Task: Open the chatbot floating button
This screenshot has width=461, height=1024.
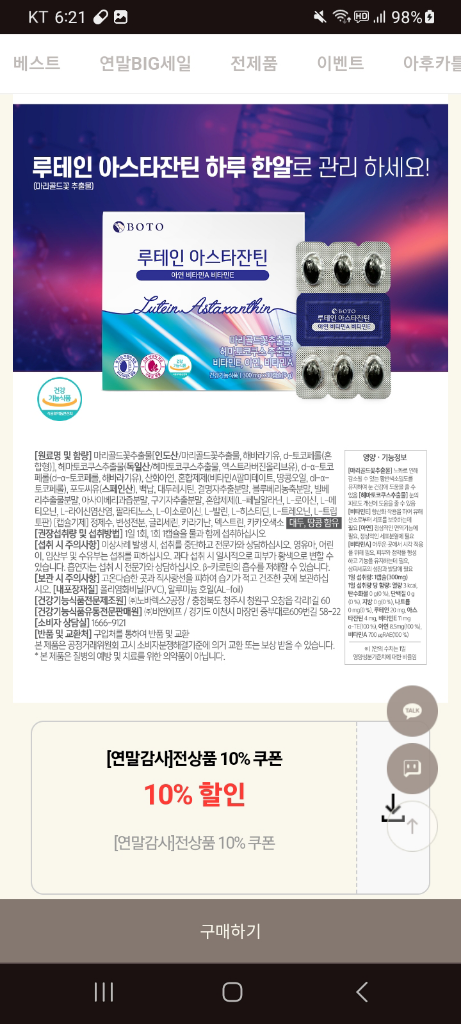Action: (x=412, y=769)
